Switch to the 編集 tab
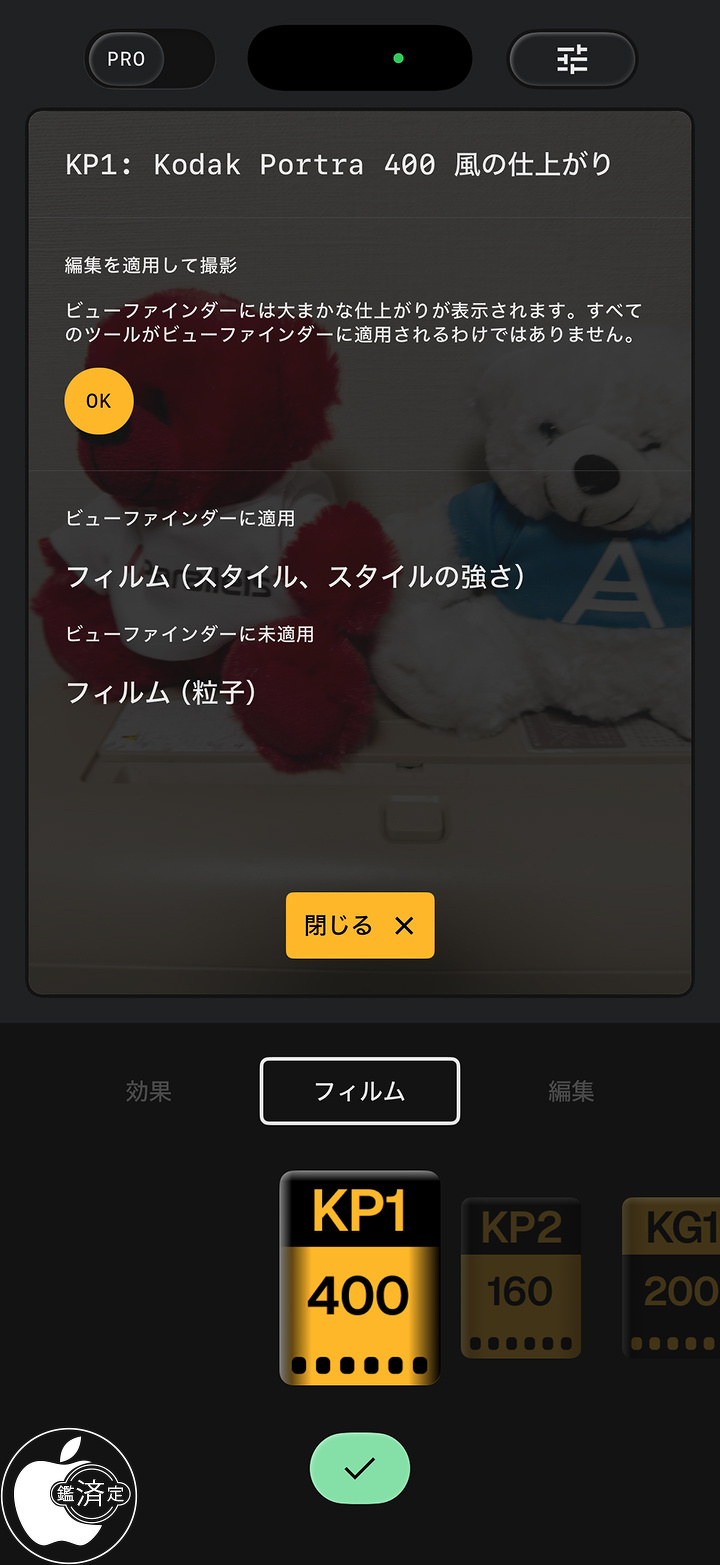The image size is (720, 1565). 571,1091
